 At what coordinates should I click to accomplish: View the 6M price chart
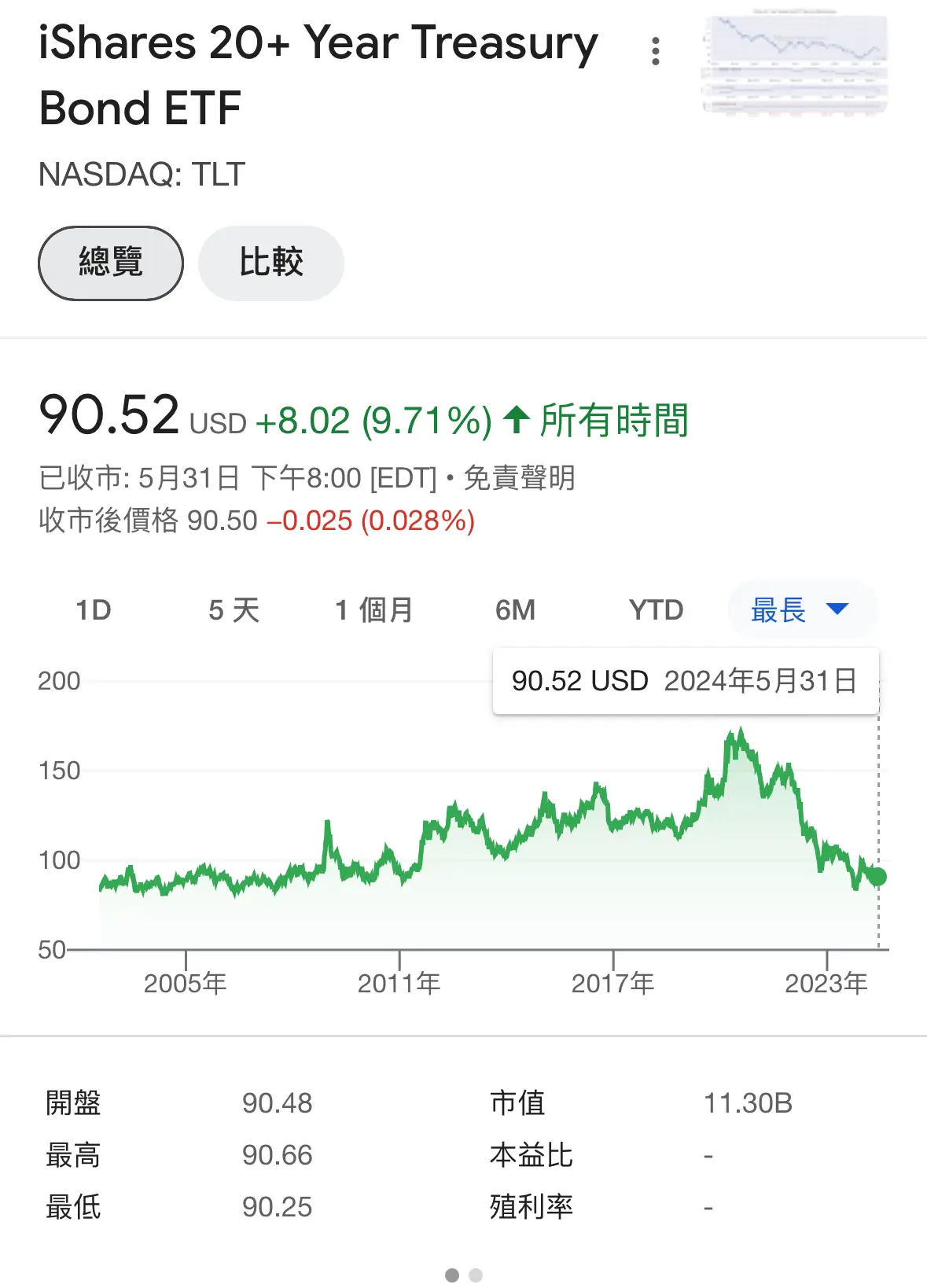pos(515,609)
